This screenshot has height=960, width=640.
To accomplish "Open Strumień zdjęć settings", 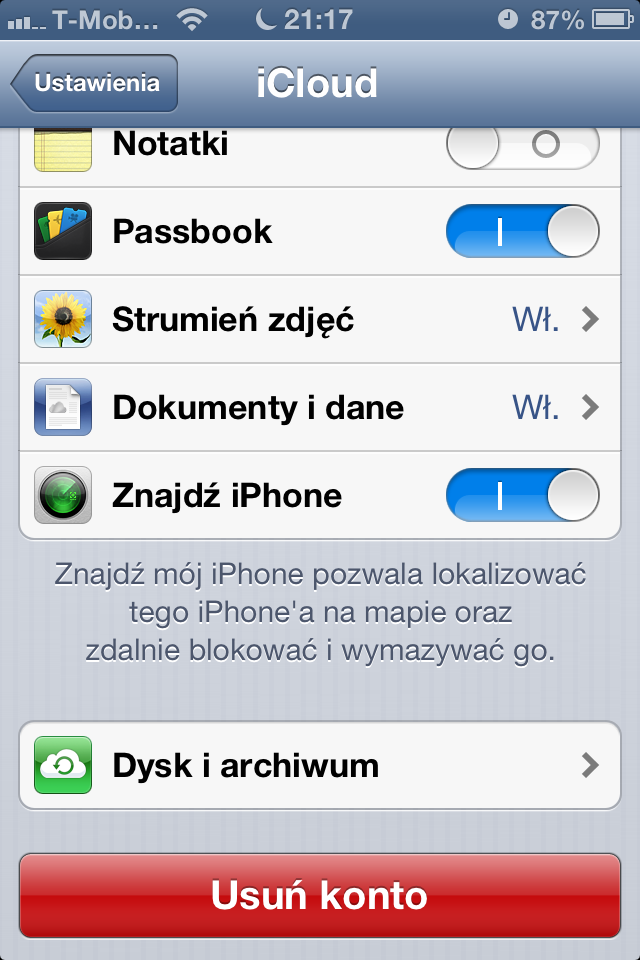I will [x=320, y=320].
